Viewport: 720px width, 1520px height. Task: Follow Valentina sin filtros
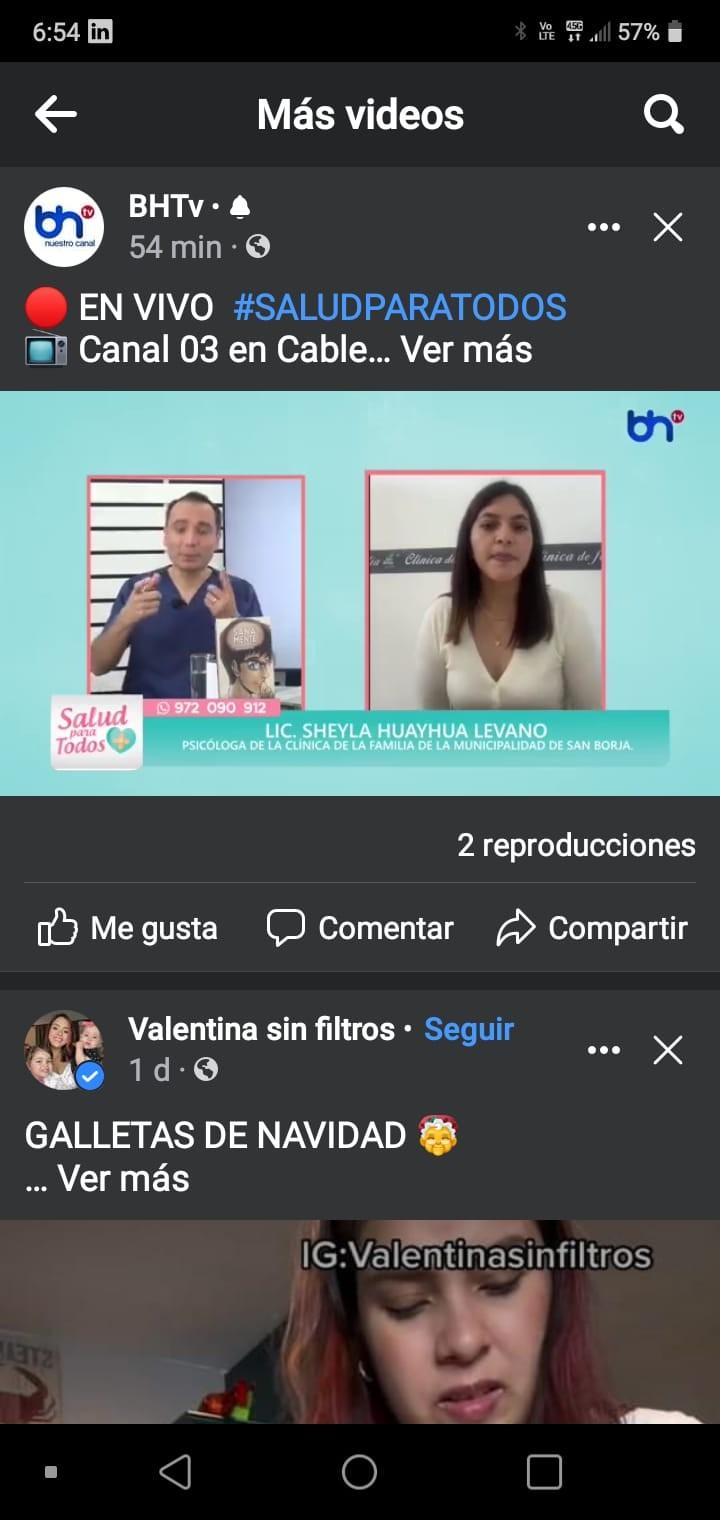point(469,1029)
